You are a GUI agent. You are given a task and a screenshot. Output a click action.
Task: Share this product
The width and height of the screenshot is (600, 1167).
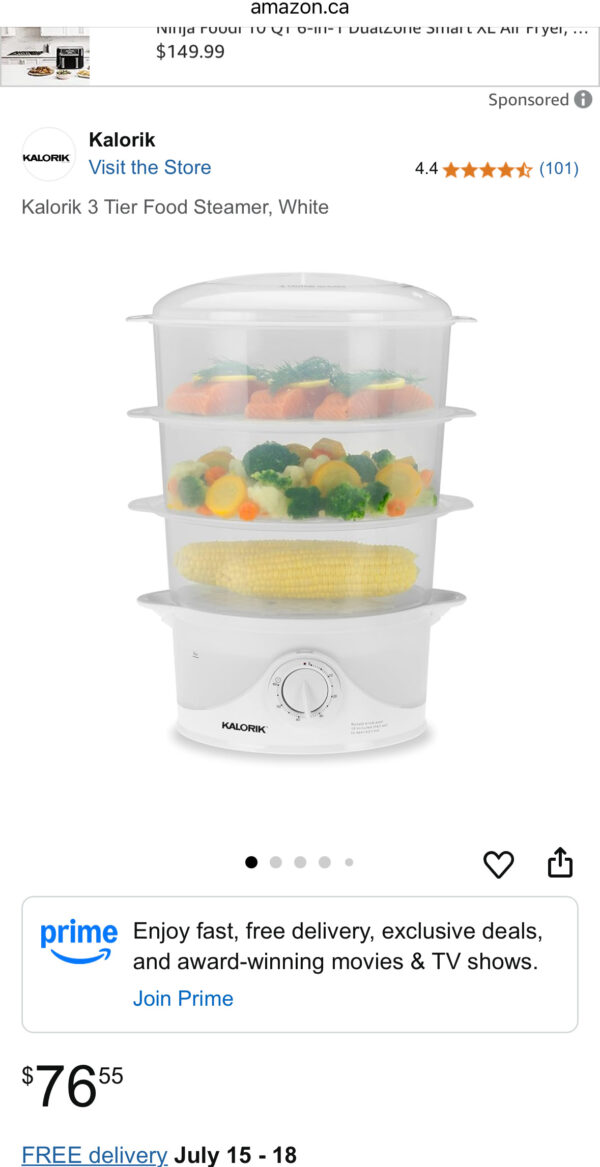tap(560, 863)
